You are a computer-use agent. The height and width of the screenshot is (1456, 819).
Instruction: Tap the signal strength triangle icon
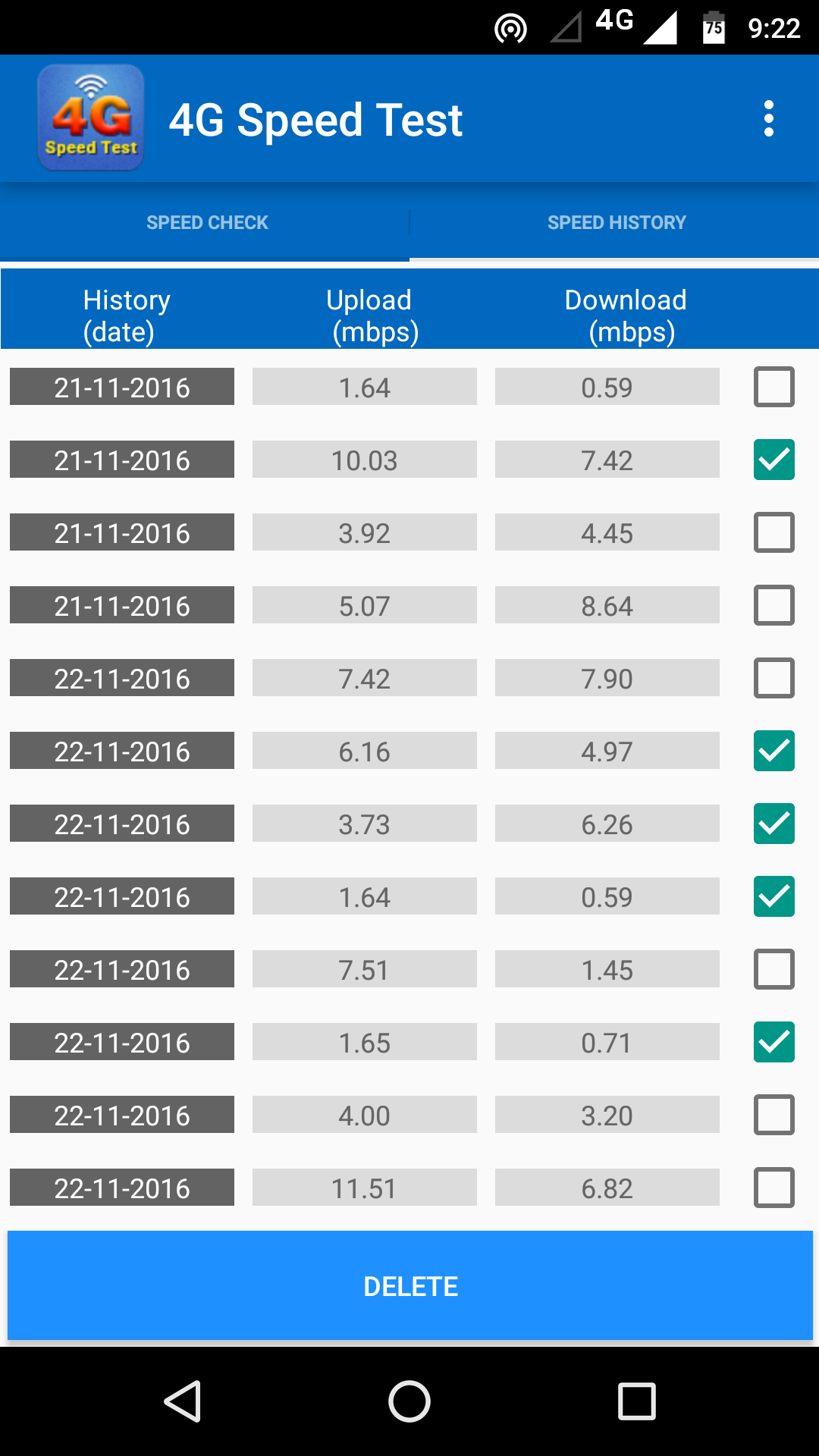[x=662, y=27]
